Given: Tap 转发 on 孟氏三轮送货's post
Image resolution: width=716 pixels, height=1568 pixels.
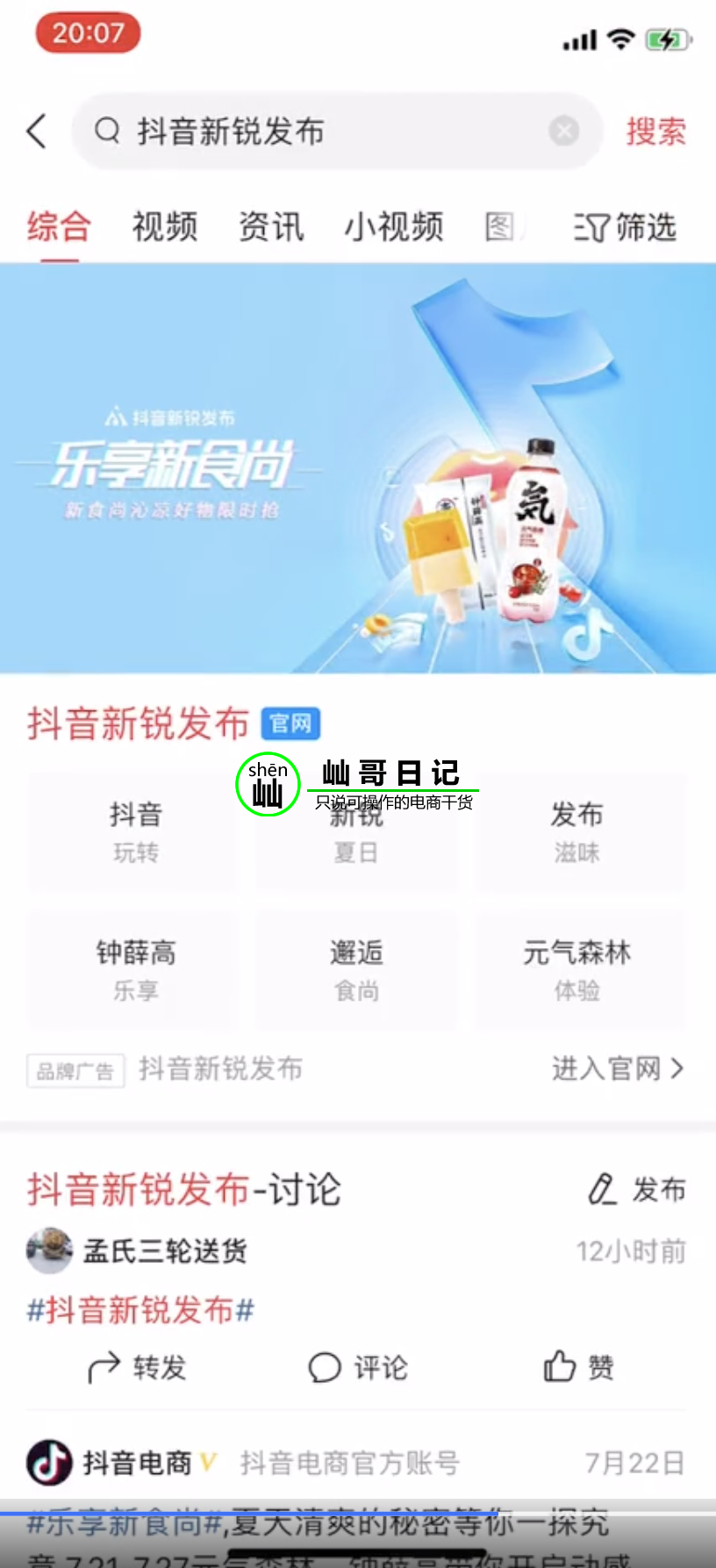Looking at the screenshot, I should click(x=138, y=1367).
